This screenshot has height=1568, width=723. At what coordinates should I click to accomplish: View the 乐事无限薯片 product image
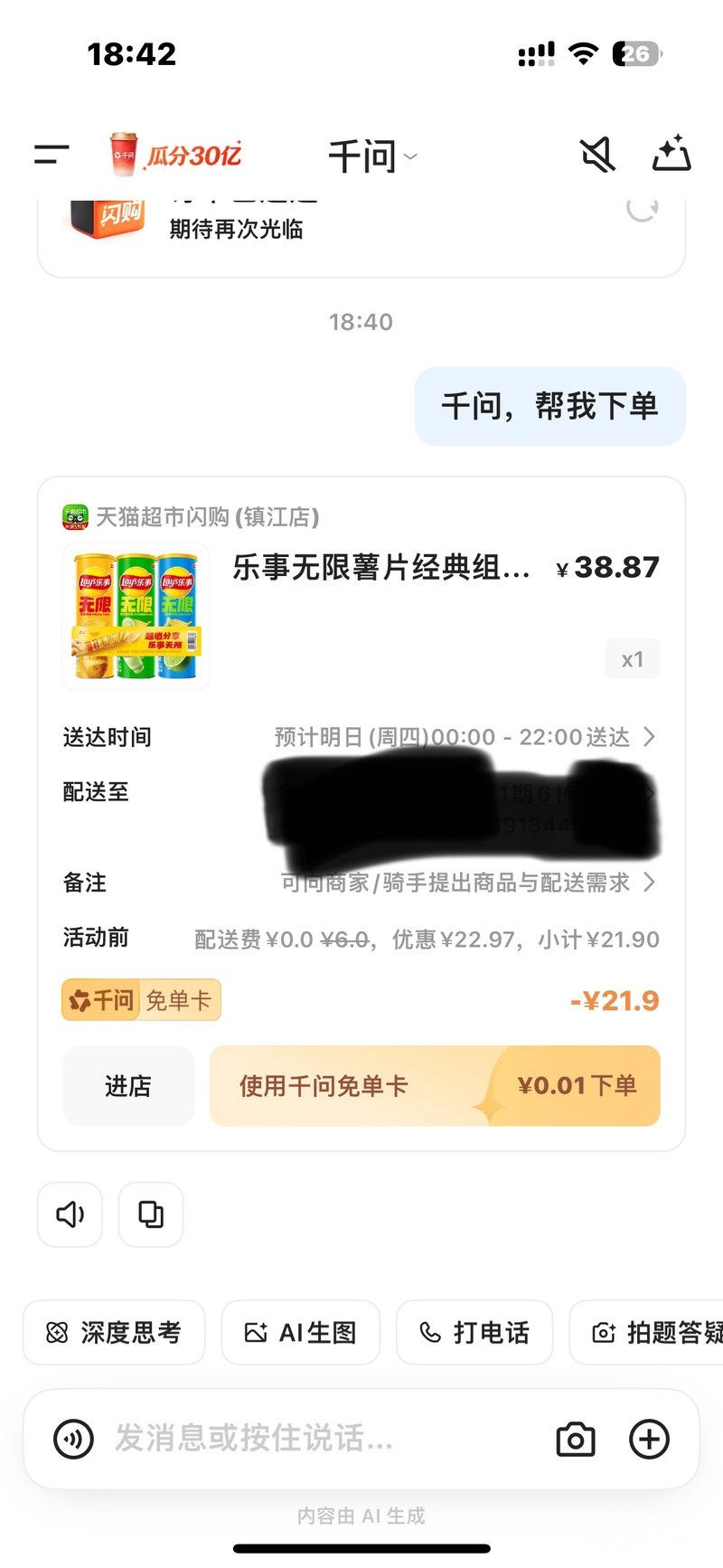[x=136, y=617]
